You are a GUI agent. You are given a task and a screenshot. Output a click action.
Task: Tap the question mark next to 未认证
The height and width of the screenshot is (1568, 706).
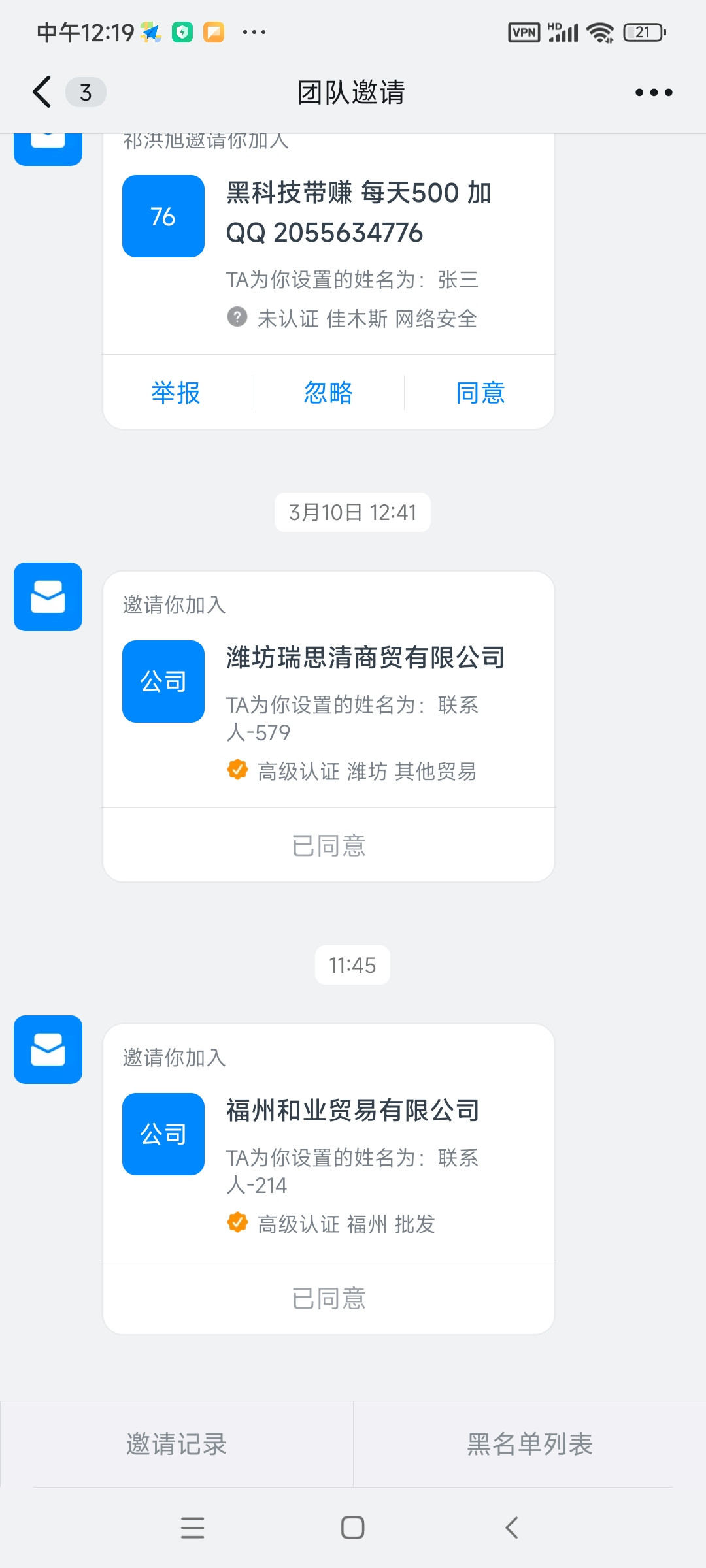click(x=237, y=318)
